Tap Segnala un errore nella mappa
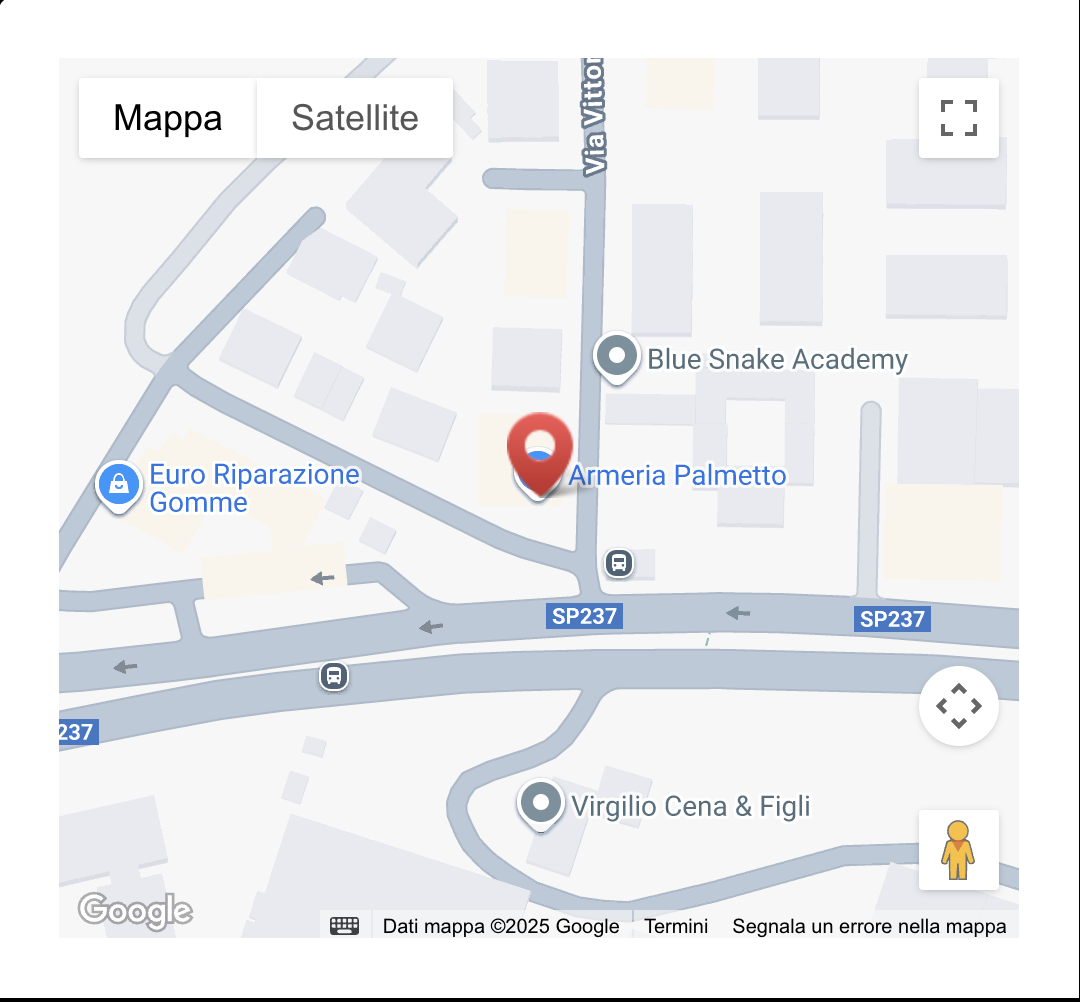 869,926
